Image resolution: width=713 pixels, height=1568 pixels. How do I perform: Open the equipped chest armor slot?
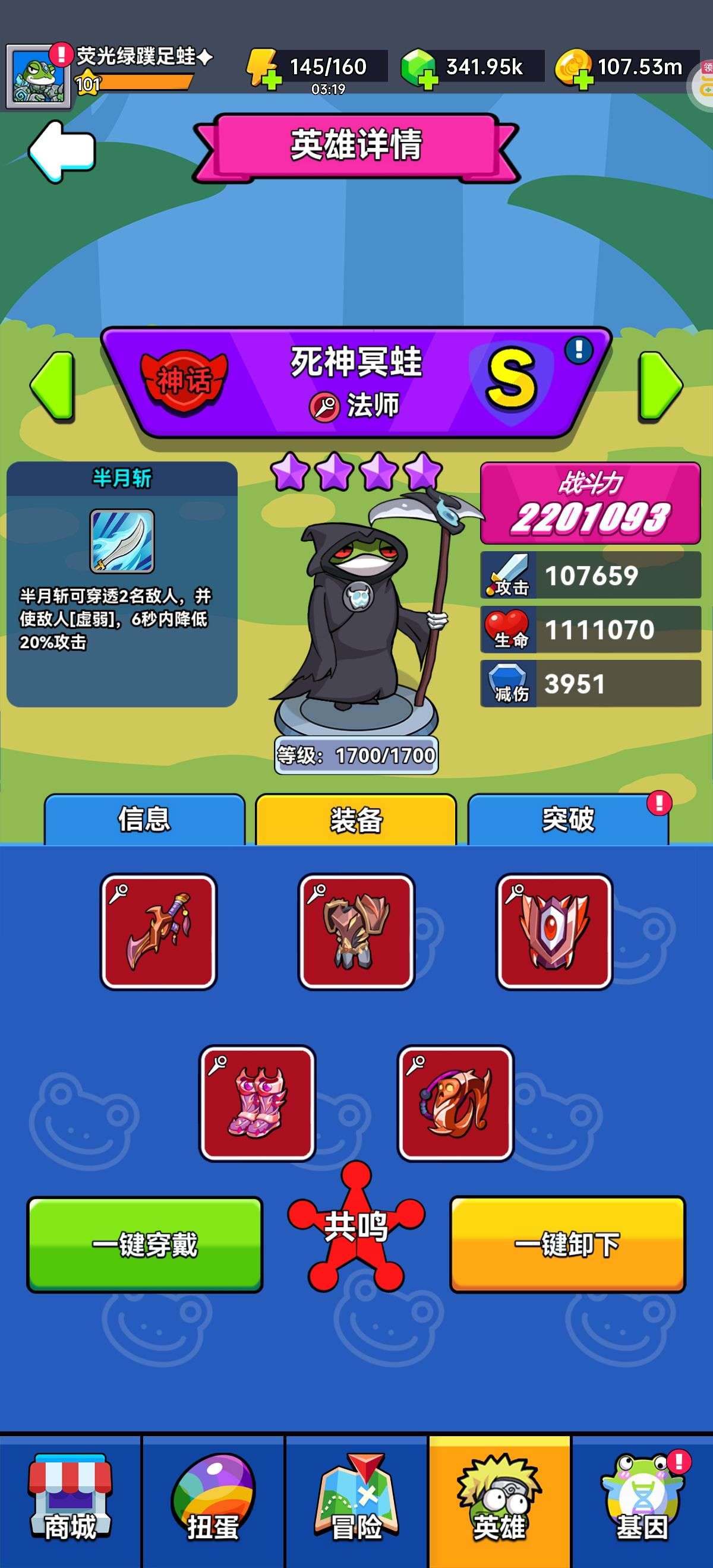[356, 931]
